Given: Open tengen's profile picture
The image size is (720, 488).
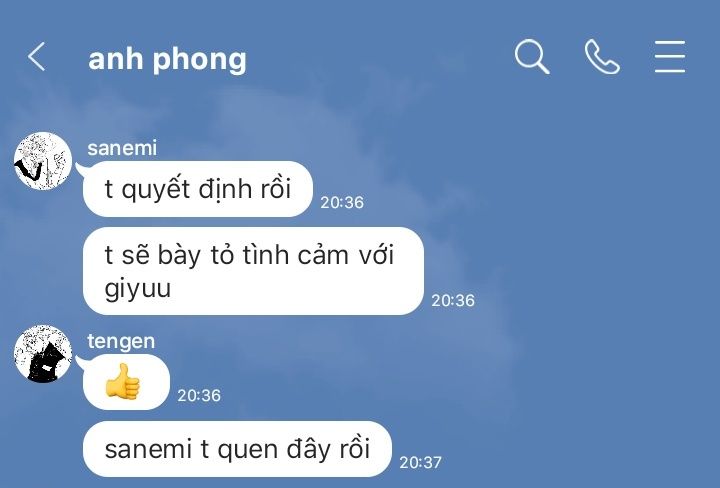Looking at the screenshot, I should click(43, 354).
